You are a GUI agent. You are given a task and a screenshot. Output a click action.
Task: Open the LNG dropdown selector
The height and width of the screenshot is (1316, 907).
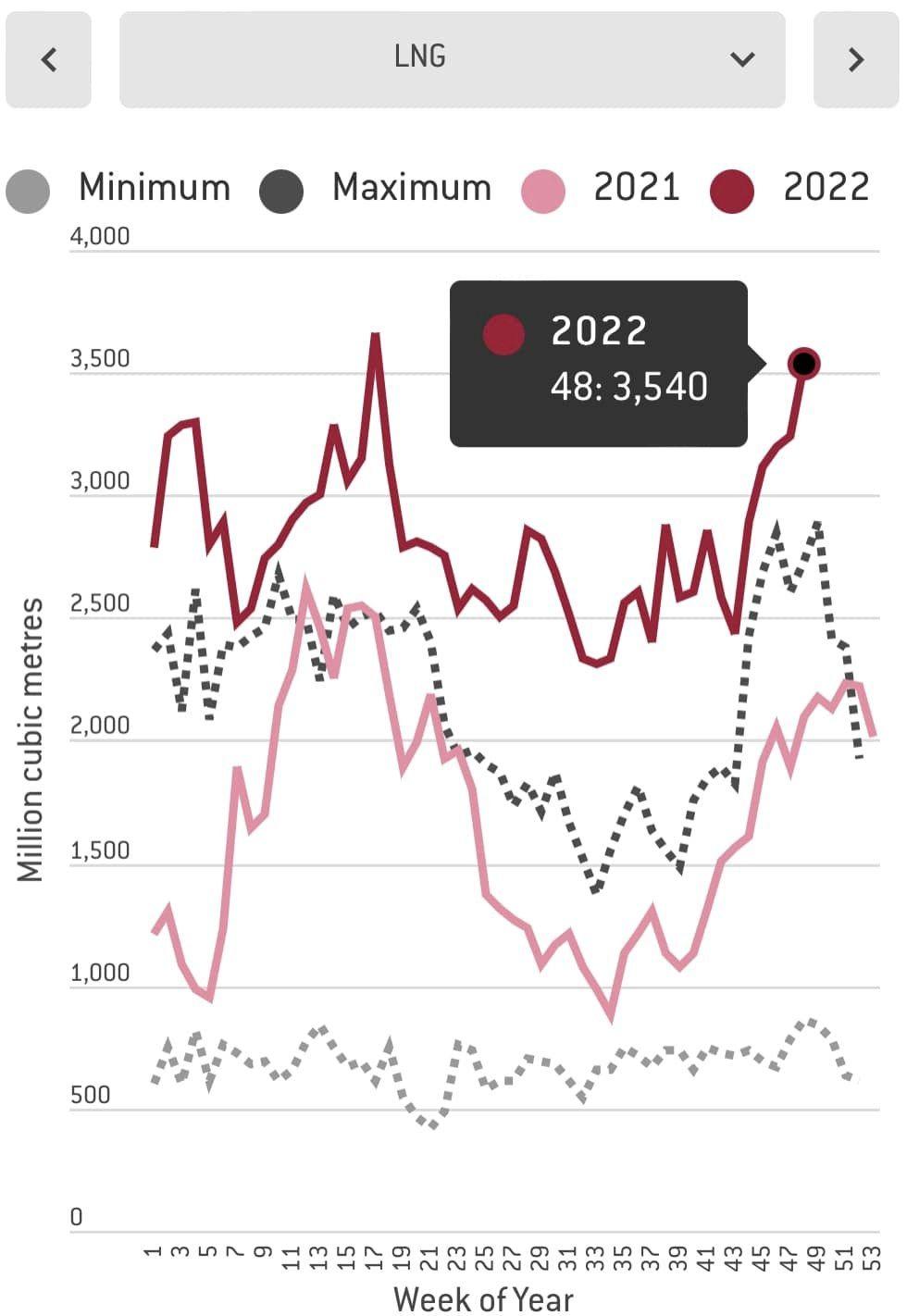click(452, 60)
